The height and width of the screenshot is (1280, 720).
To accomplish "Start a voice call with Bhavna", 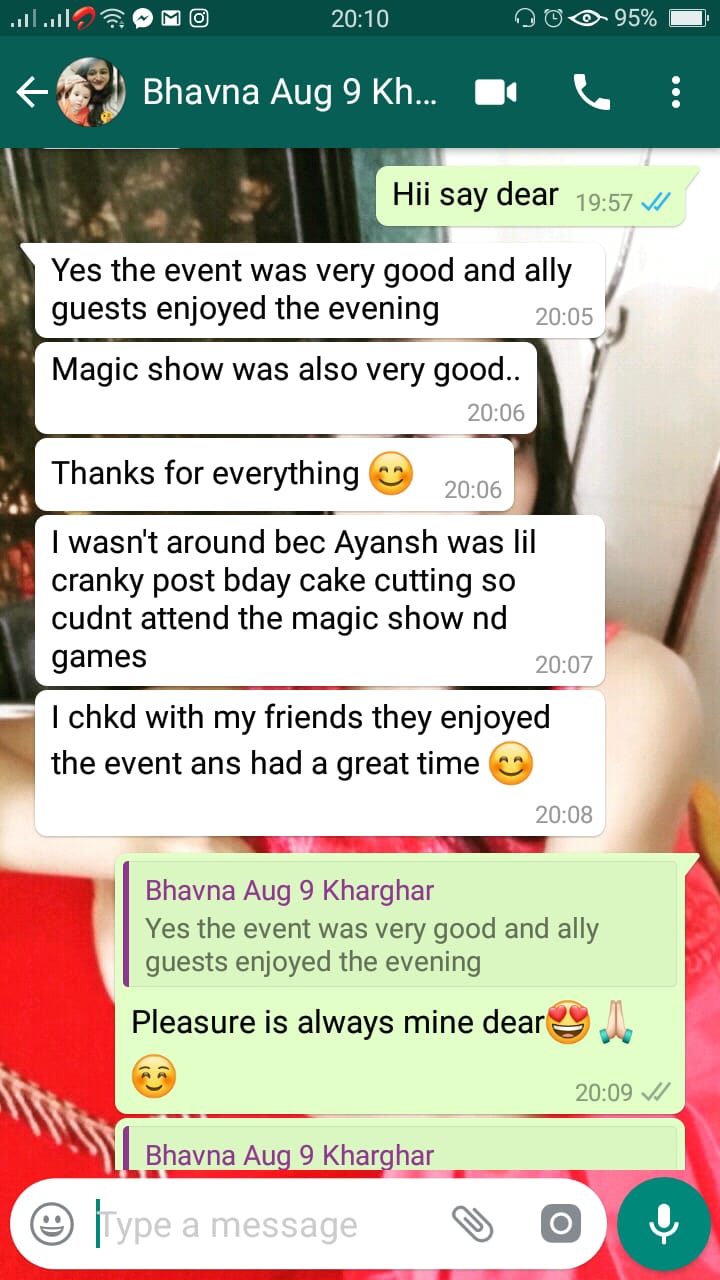I will pyautogui.click(x=591, y=93).
